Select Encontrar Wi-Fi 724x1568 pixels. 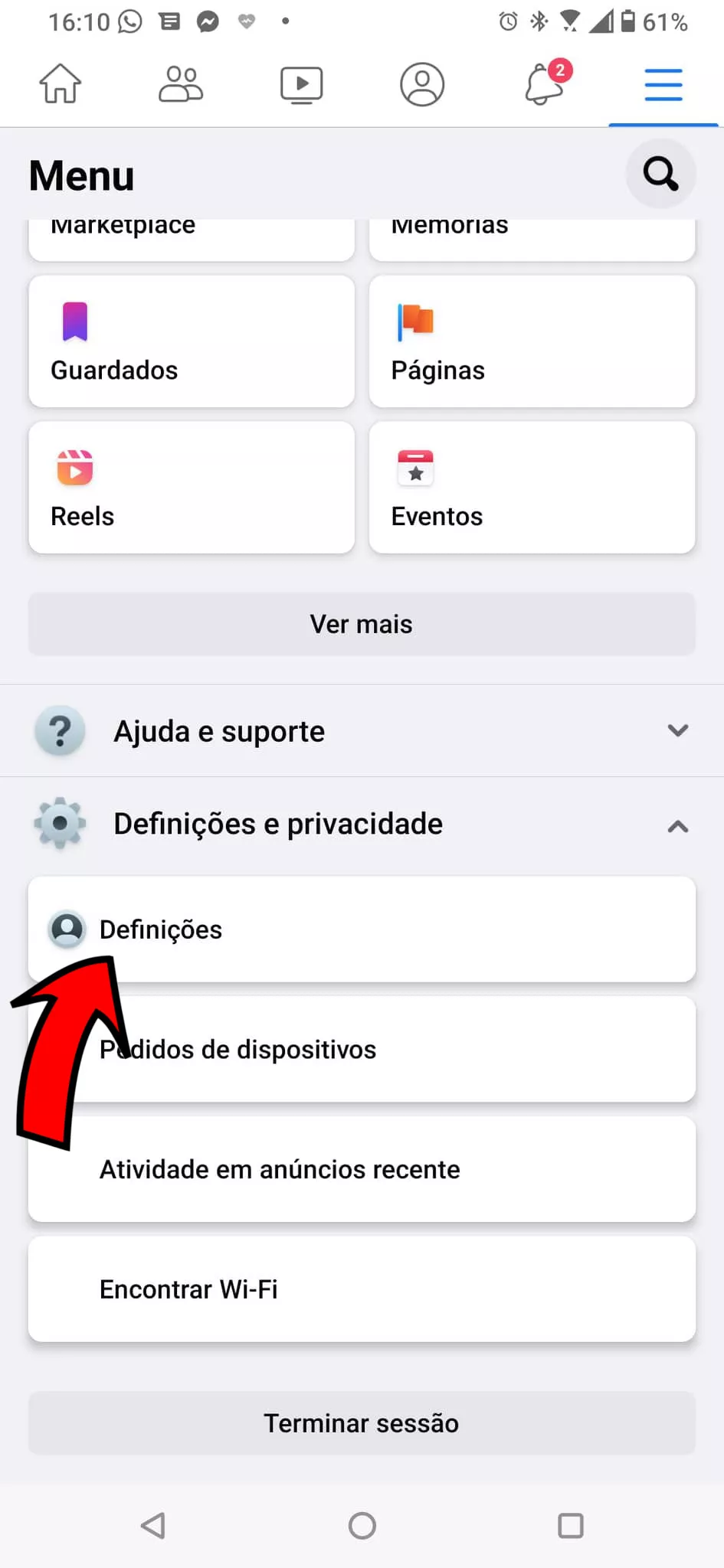click(x=362, y=1289)
